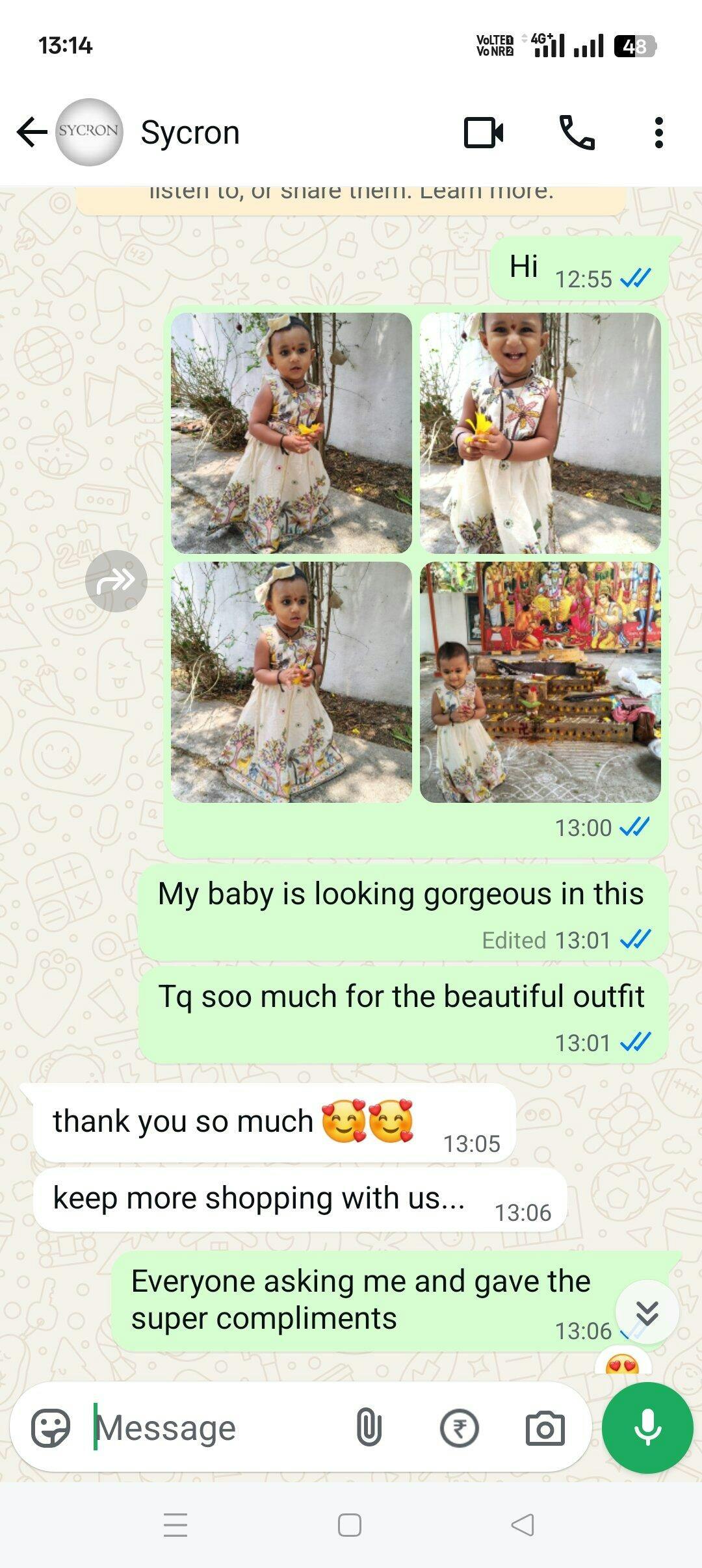Open the chat overflow menu
702x1568 pixels.
(658, 133)
